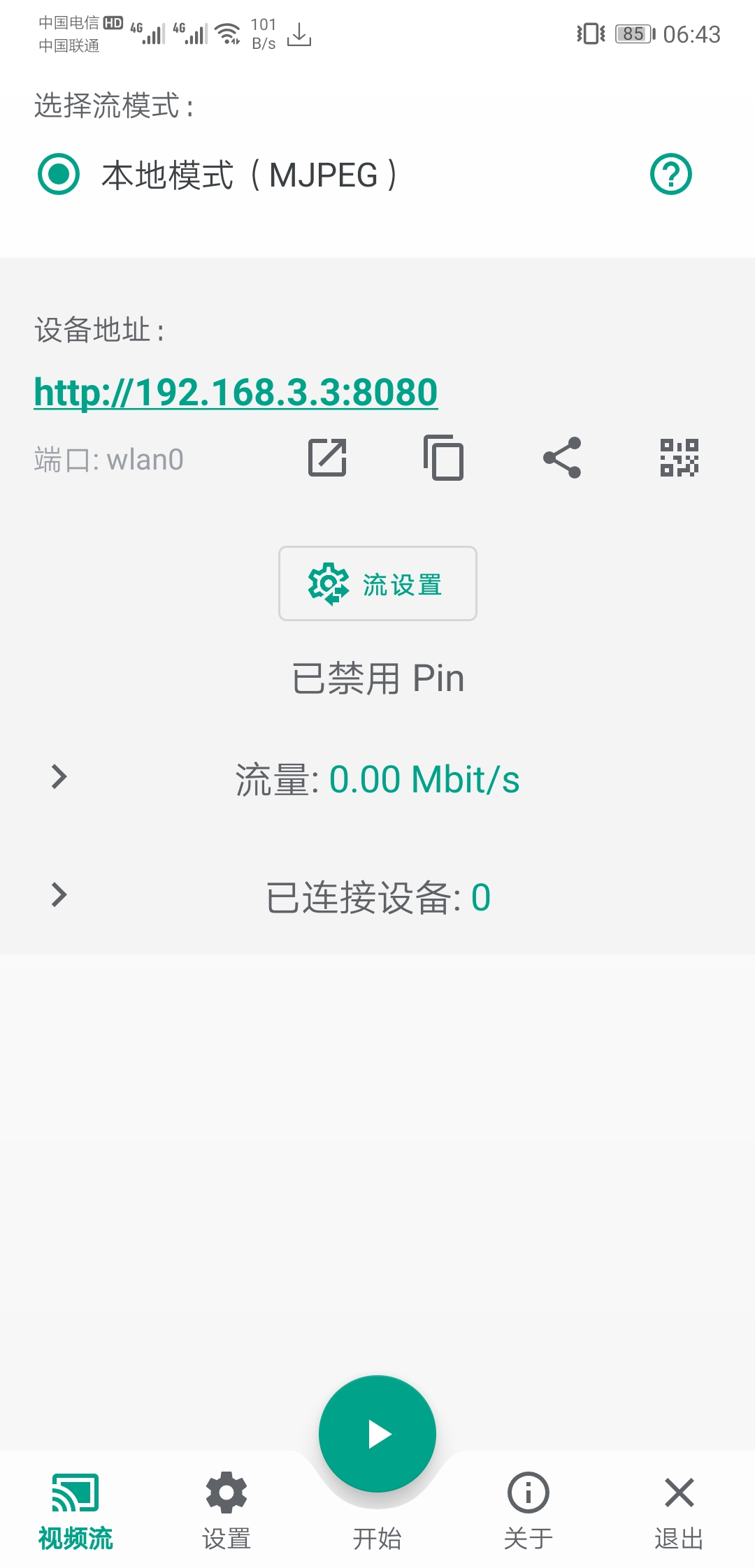Open the stream mode help icon
This screenshot has width=755, height=1568.
click(670, 174)
